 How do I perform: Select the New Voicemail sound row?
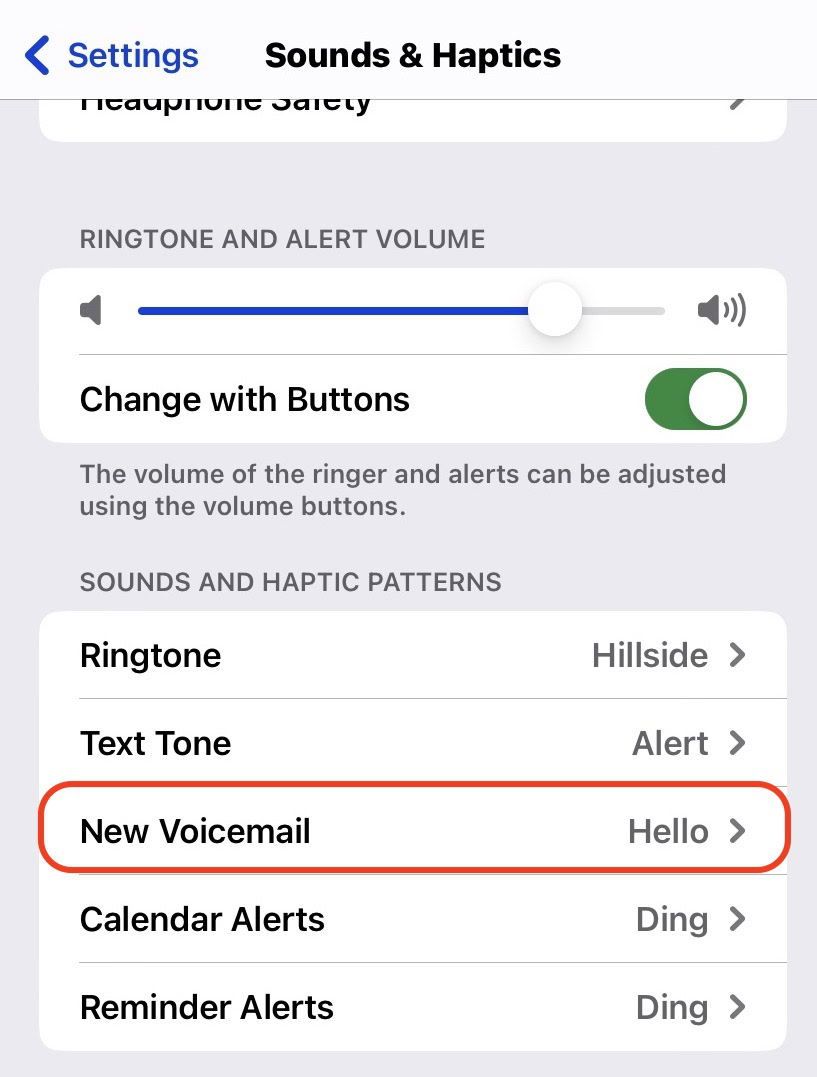pos(413,830)
